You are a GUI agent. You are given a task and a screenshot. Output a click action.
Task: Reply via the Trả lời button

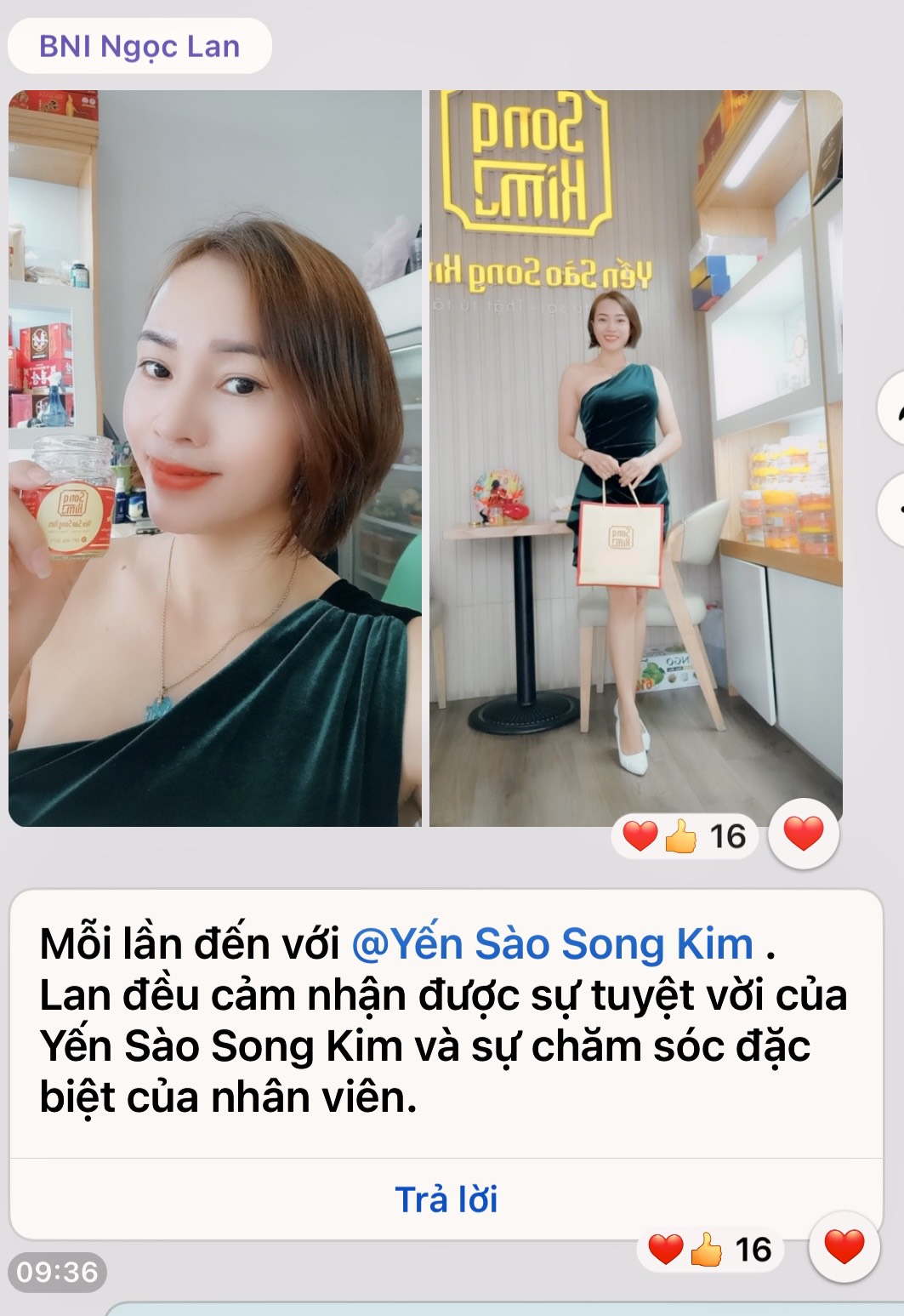446,1199
